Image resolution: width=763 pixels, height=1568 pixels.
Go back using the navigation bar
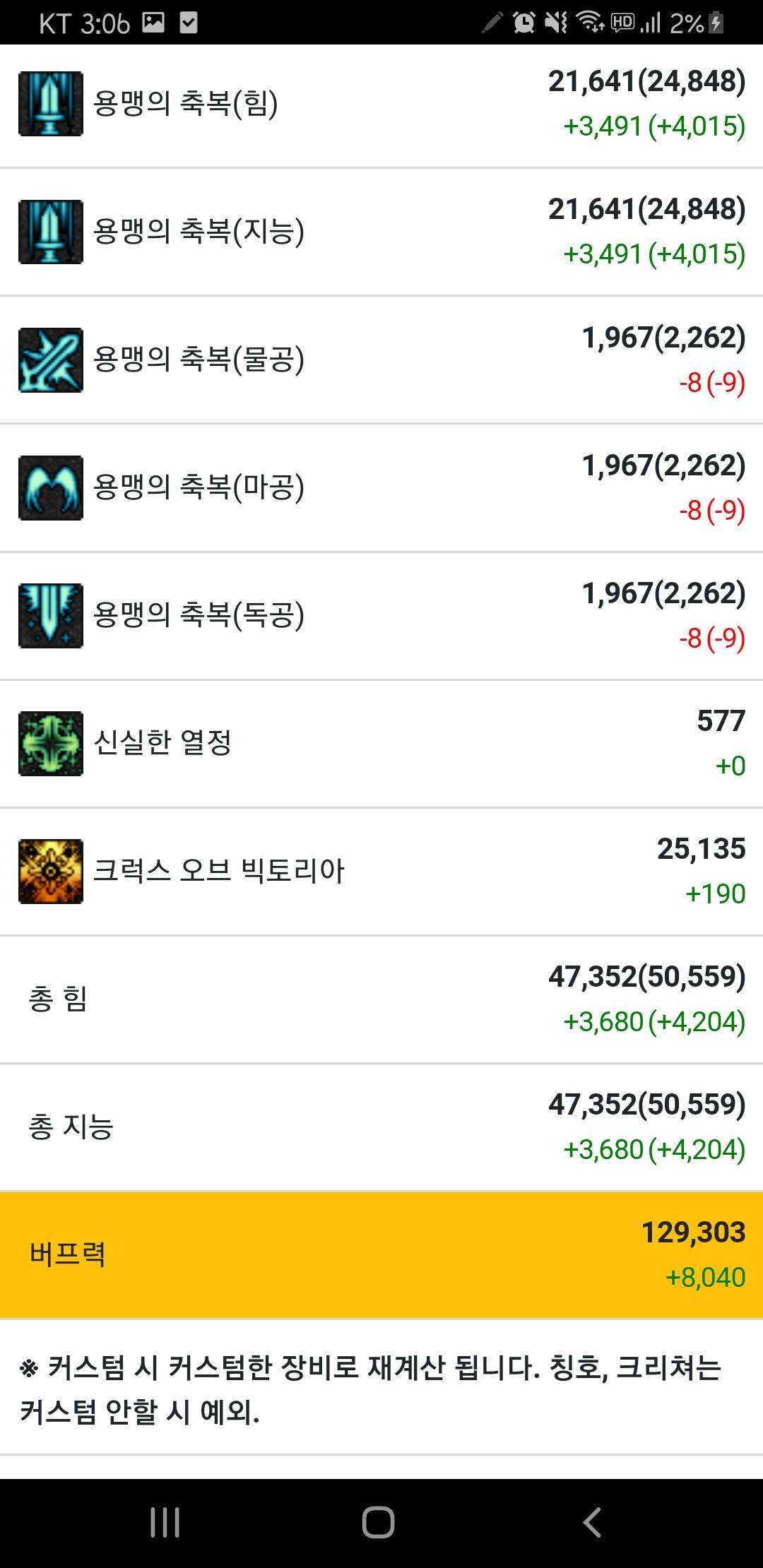pos(592,1522)
